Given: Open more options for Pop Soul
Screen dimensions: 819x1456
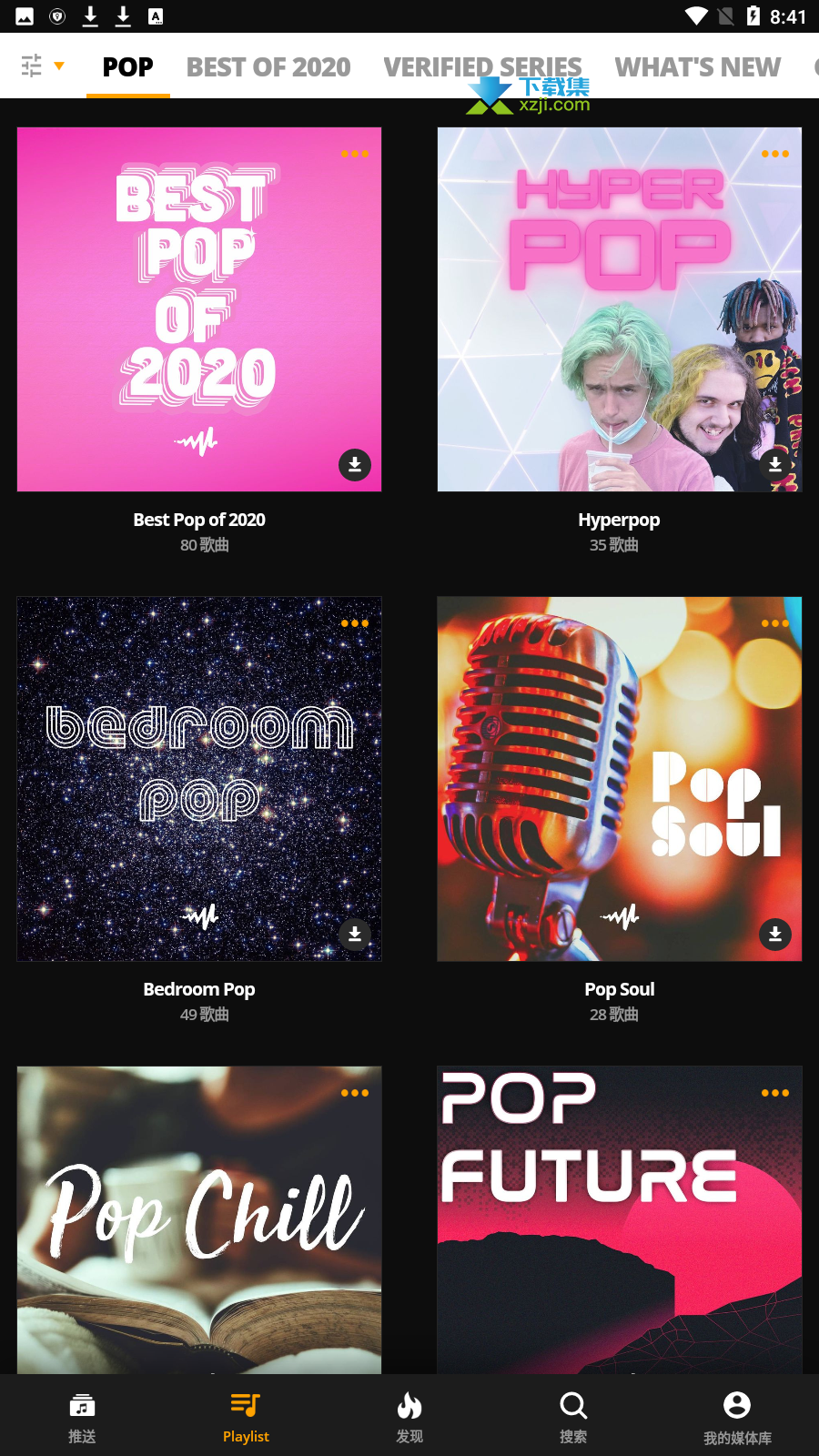Looking at the screenshot, I should coord(775,623).
